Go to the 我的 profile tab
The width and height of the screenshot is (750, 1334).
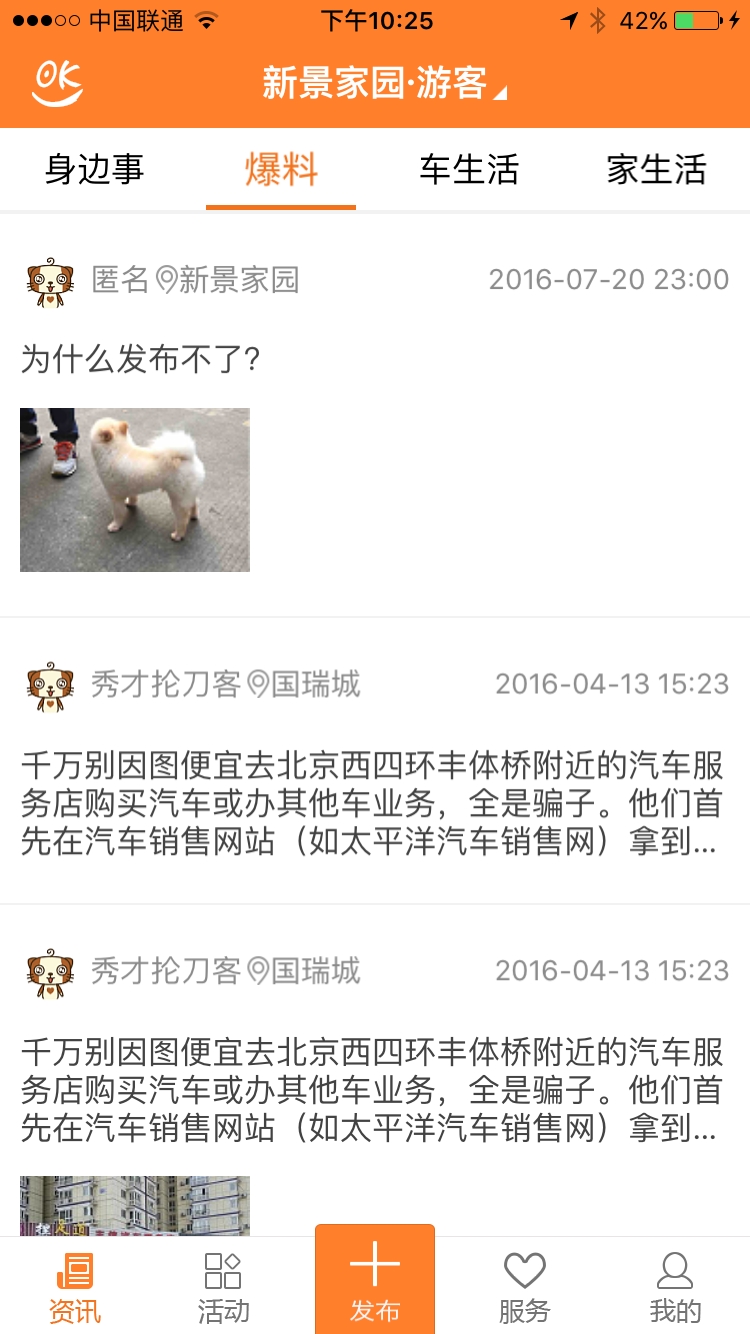[675, 1287]
